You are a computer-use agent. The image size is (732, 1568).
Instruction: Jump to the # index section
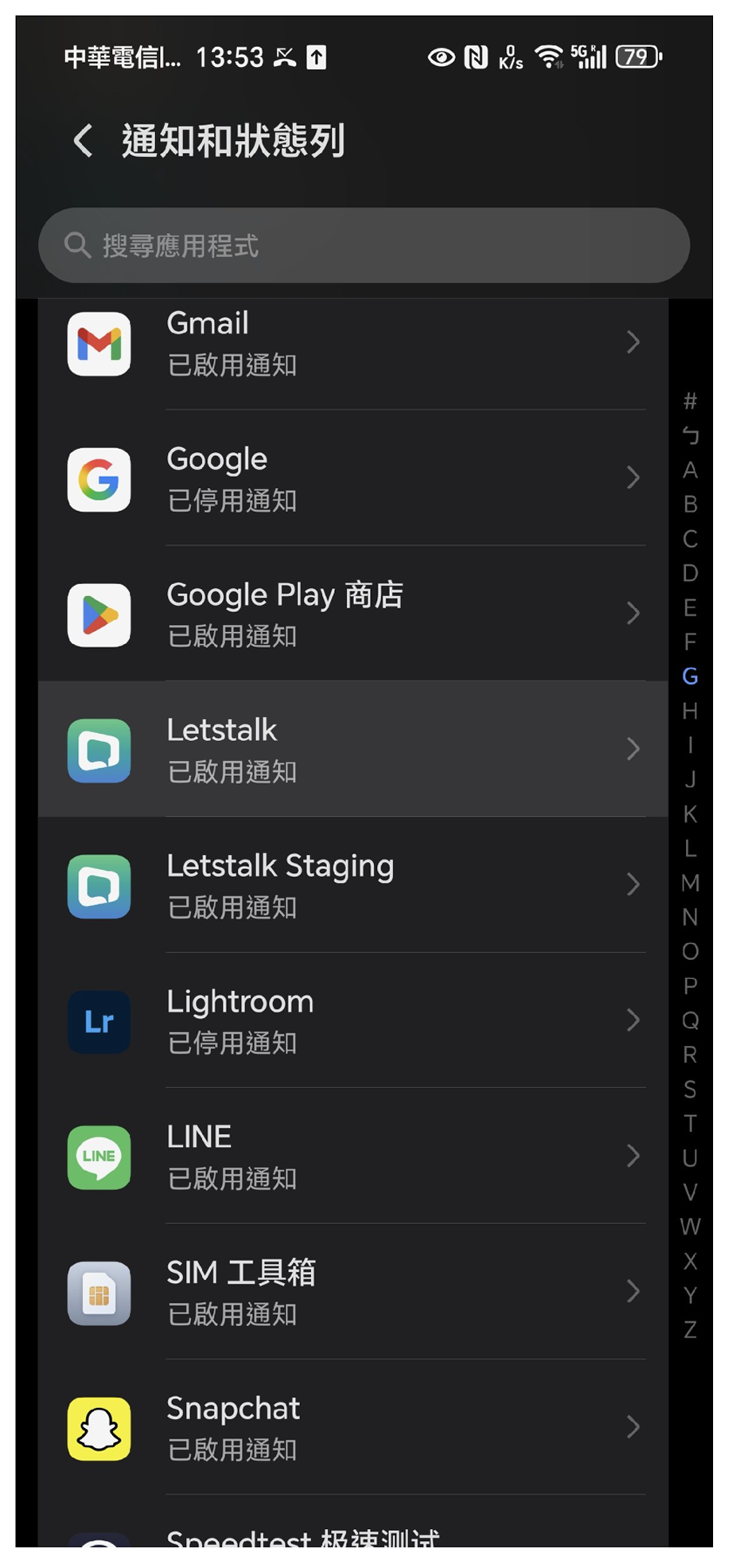click(x=690, y=401)
